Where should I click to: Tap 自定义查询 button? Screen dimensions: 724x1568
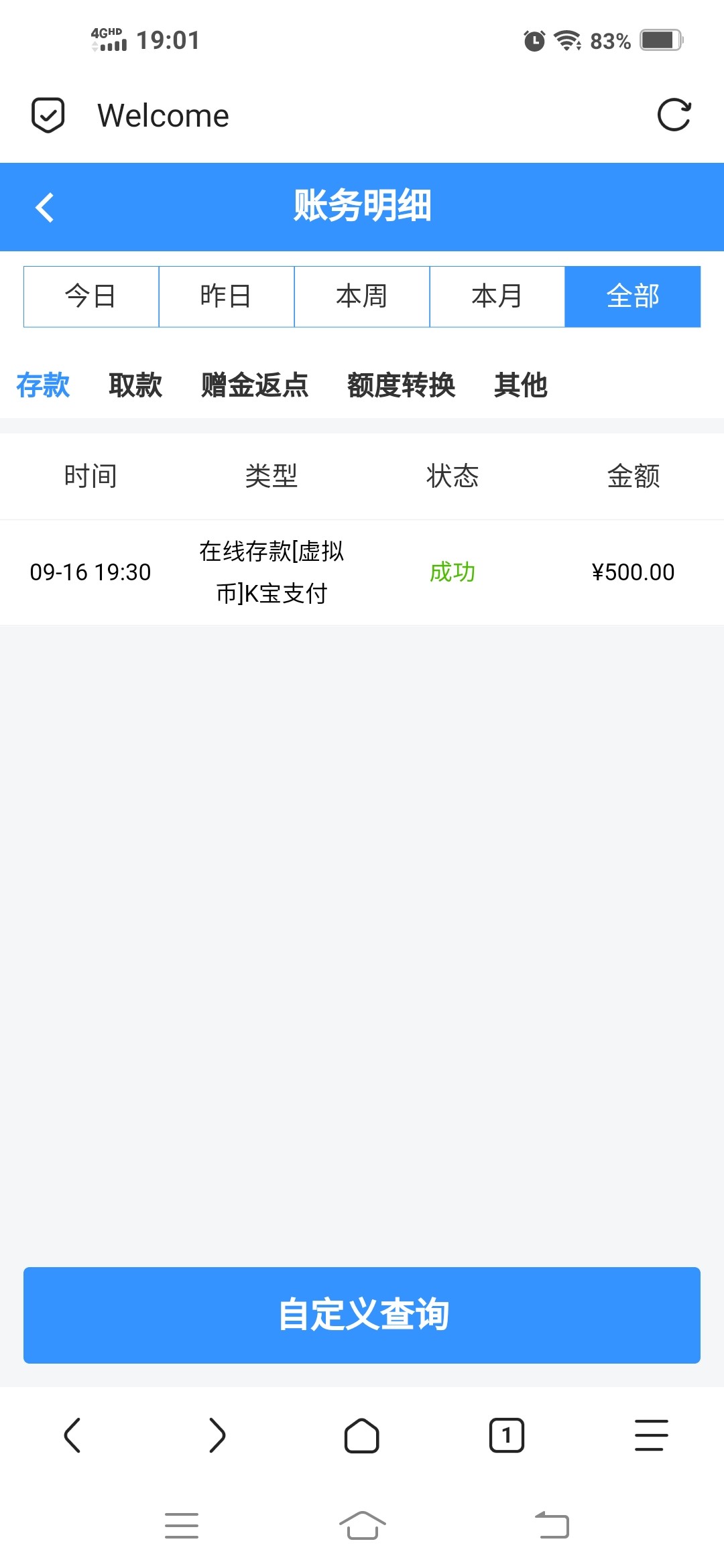[362, 1315]
